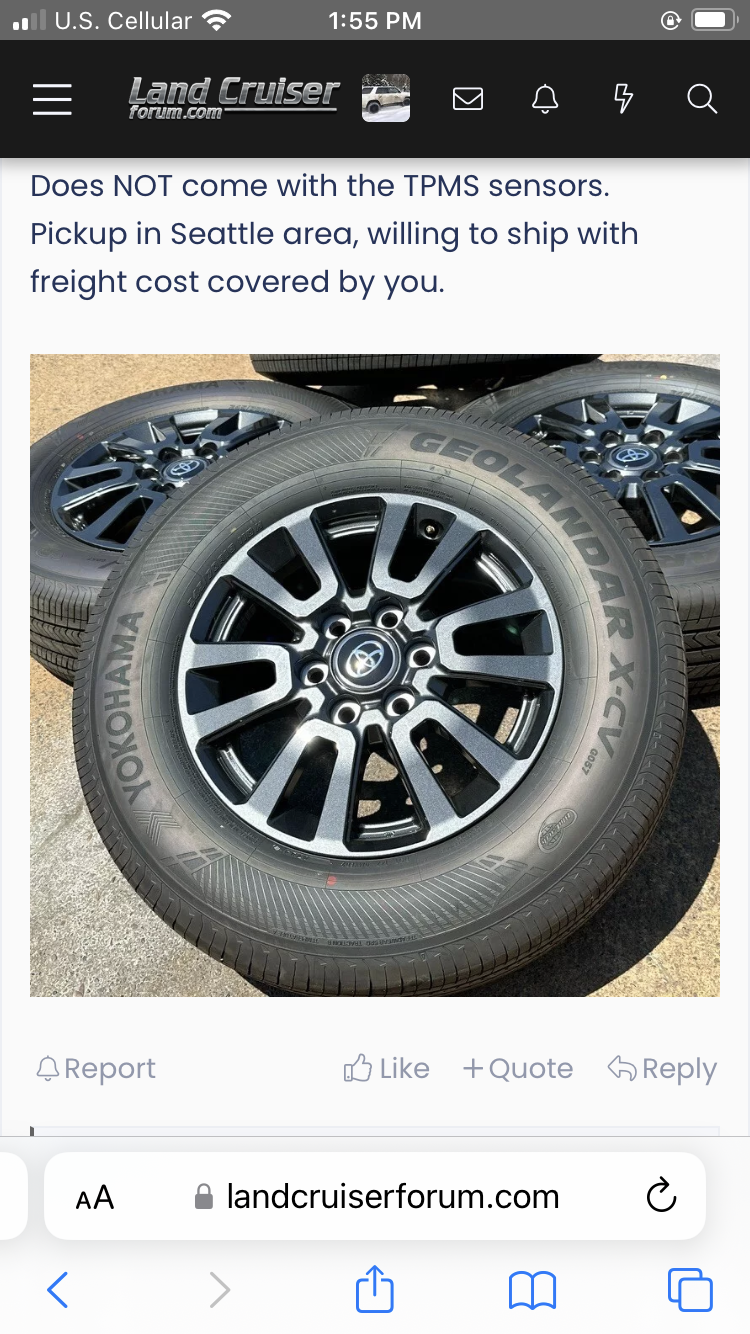This screenshot has width=750, height=1334.
Task: Go back to previous page
Action: point(58,1290)
